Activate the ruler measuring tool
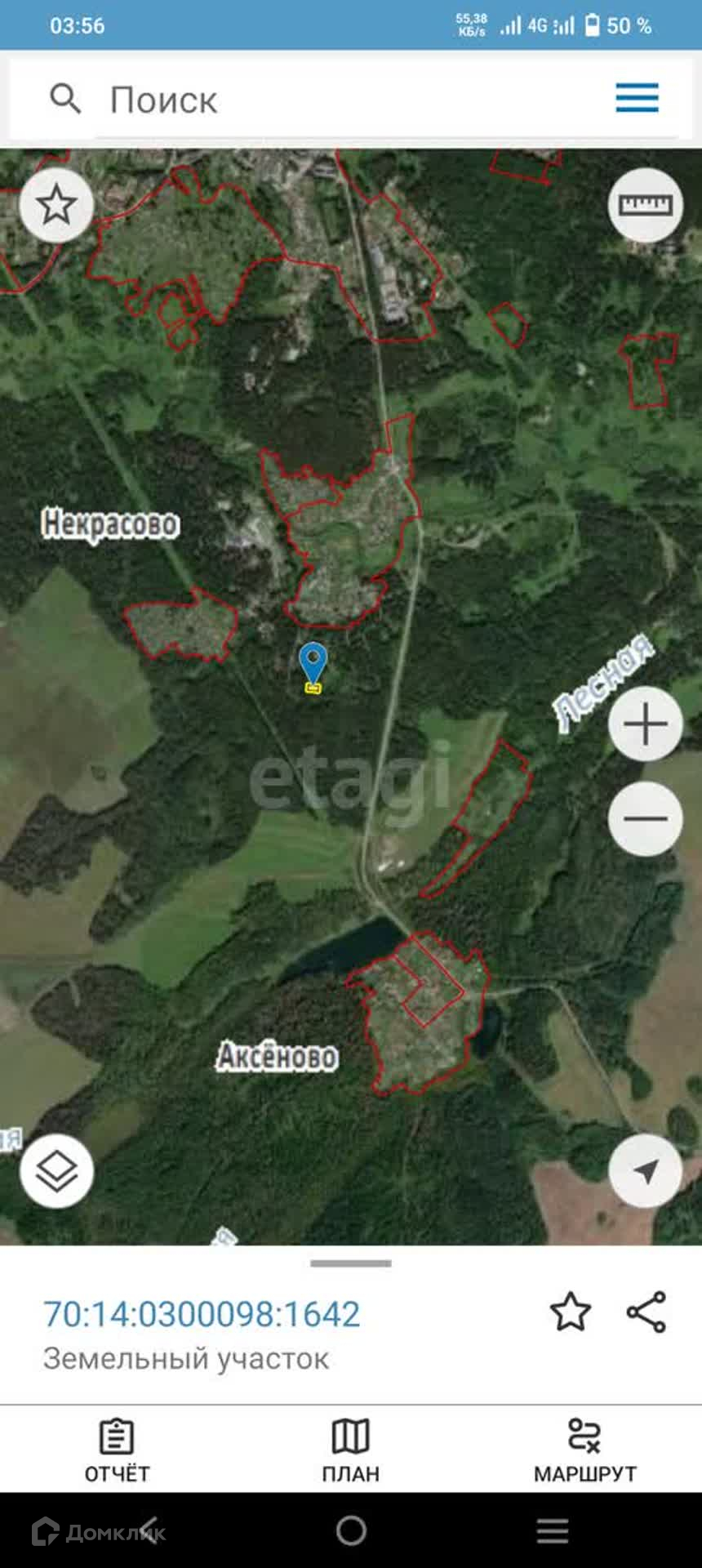This screenshot has width=702, height=1568. [x=645, y=205]
